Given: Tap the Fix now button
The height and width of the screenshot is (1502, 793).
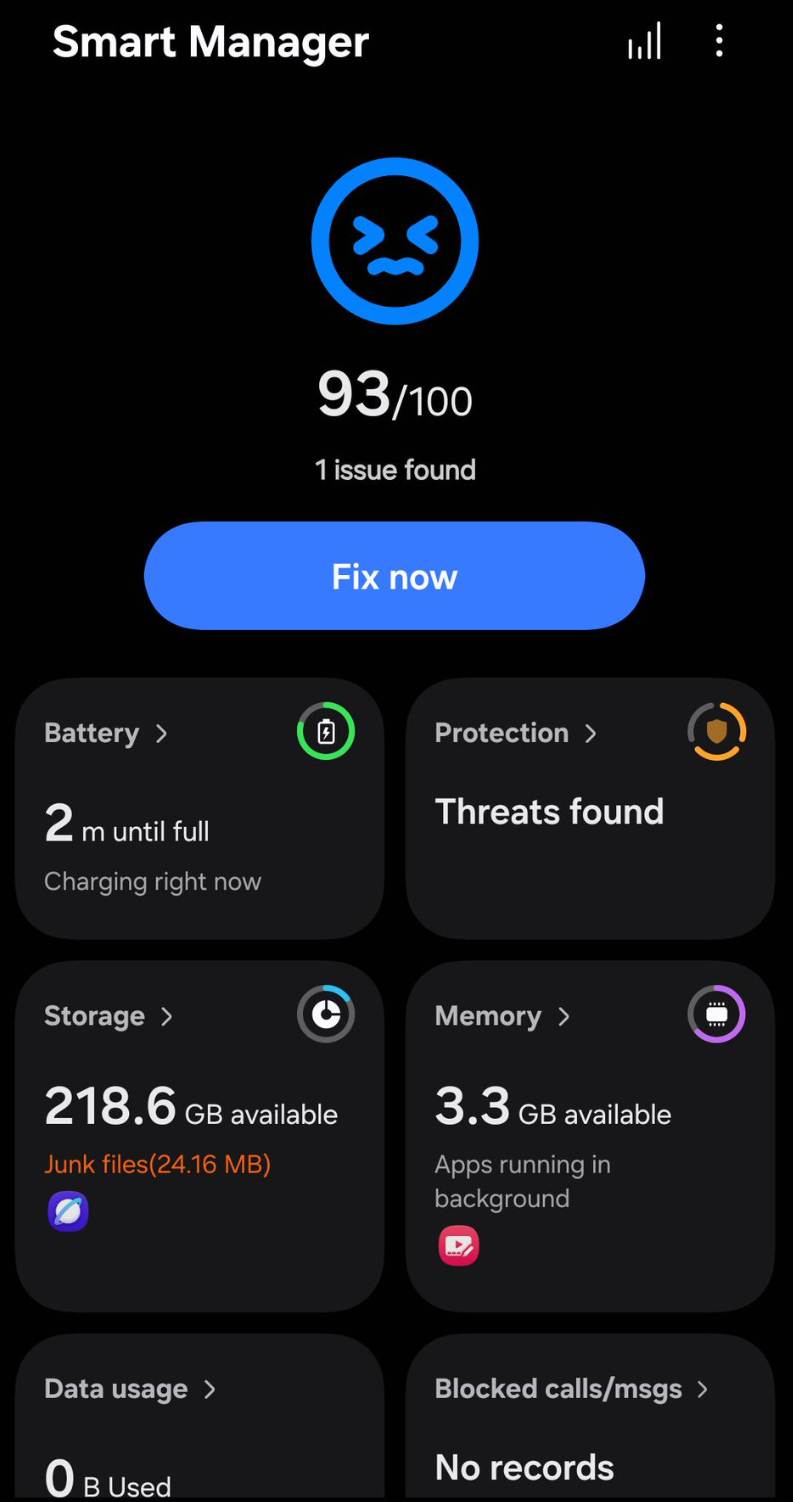Looking at the screenshot, I should click(394, 576).
